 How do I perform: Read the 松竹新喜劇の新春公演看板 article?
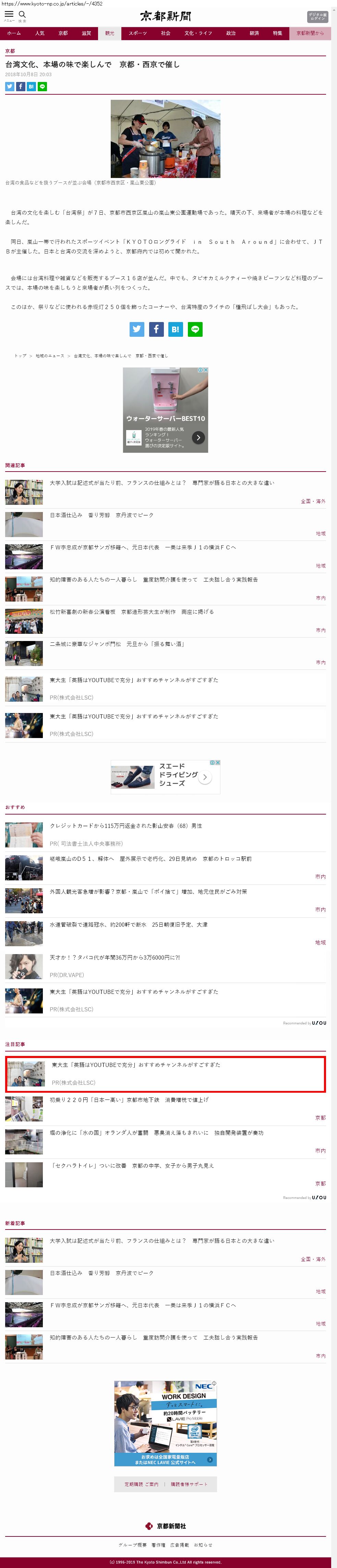[x=131, y=611]
